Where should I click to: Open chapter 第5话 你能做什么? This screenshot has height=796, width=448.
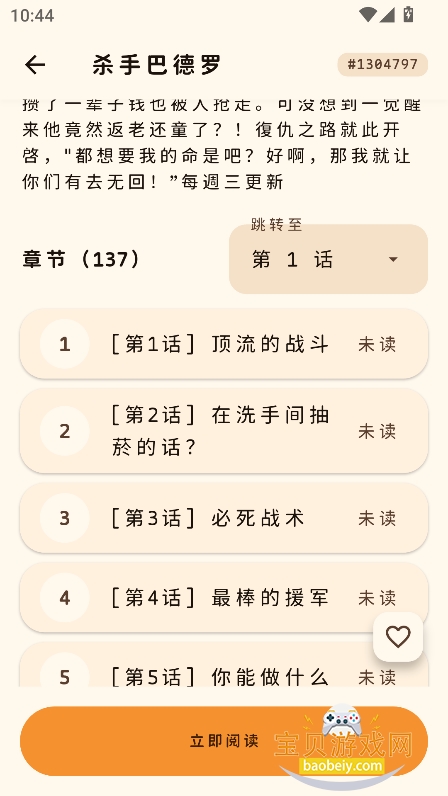click(x=223, y=665)
